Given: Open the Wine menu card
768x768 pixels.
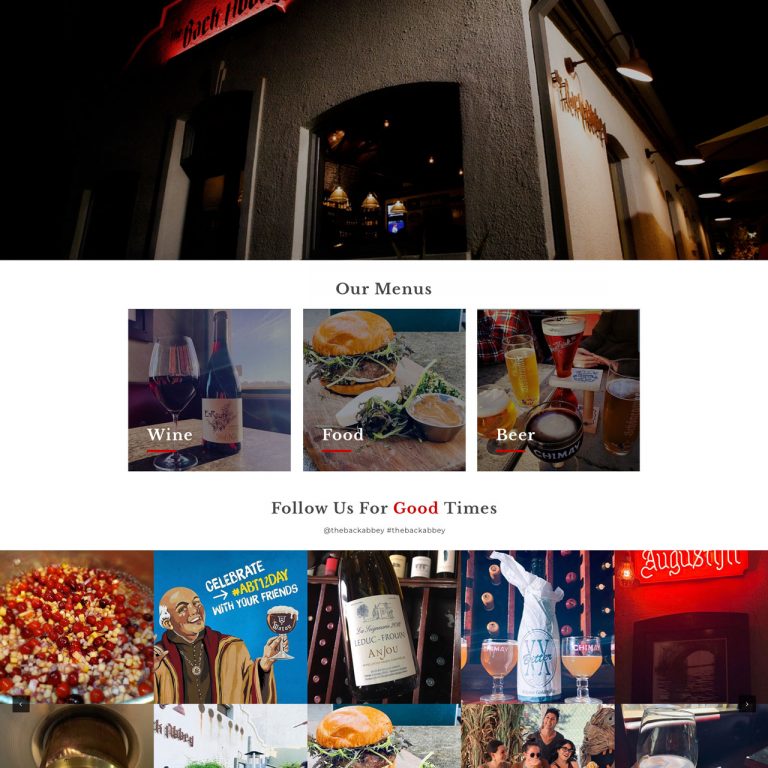Looking at the screenshot, I should (209, 390).
